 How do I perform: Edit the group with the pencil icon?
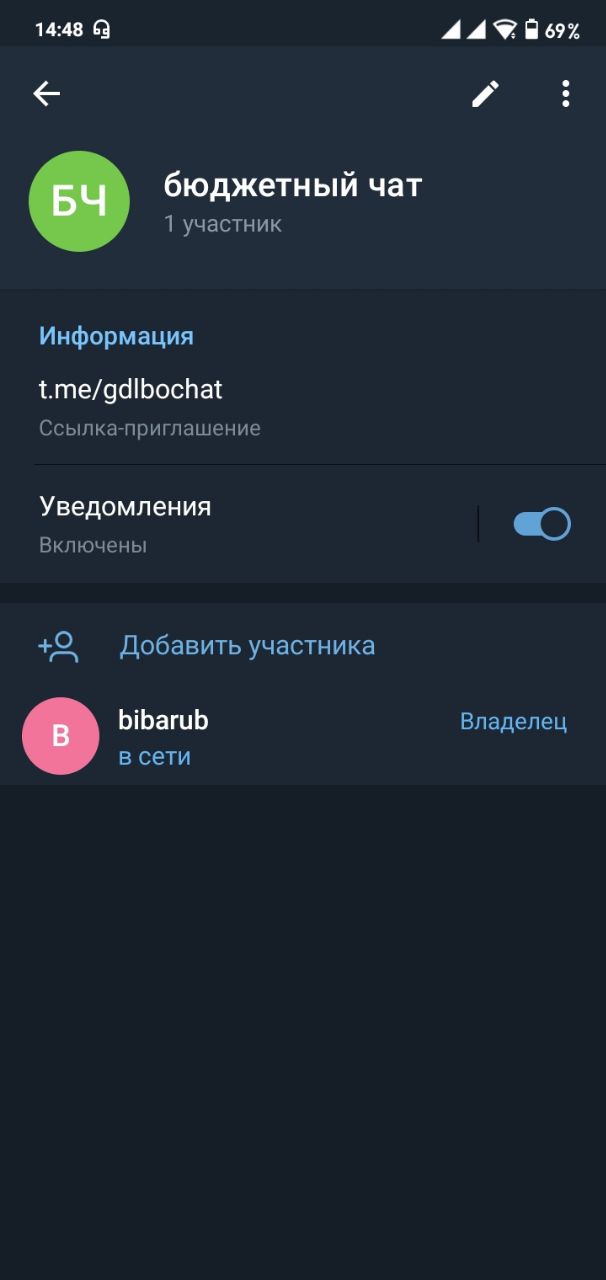pyautogui.click(x=485, y=94)
